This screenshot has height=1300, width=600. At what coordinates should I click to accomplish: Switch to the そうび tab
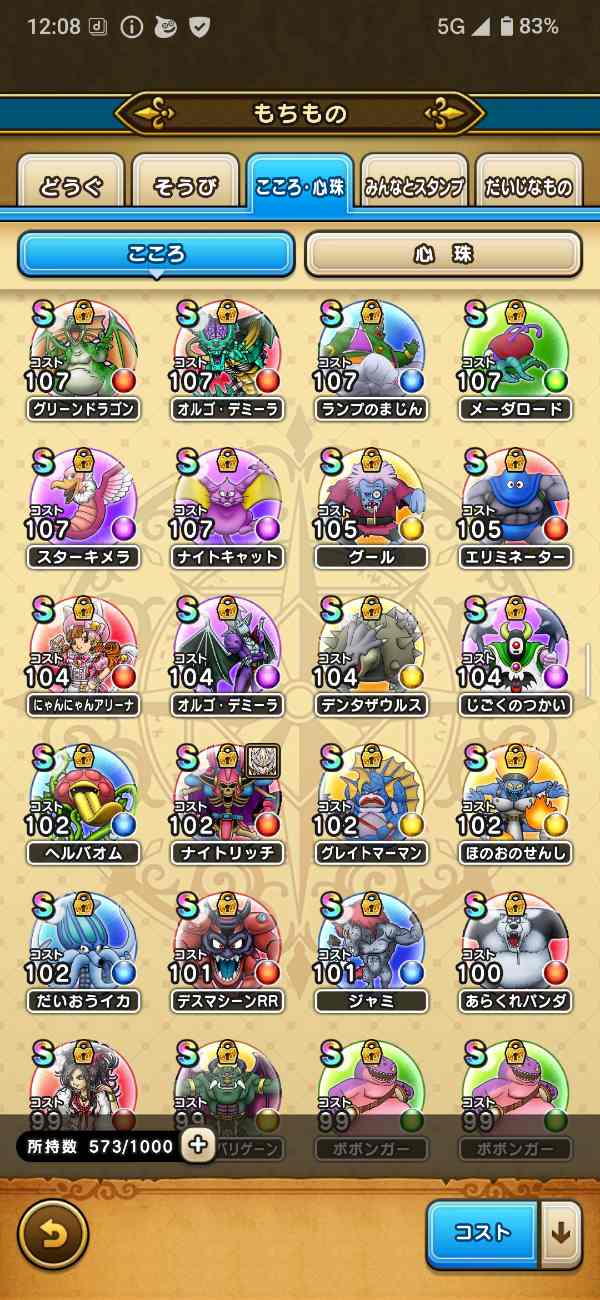(x=185, y=185)
